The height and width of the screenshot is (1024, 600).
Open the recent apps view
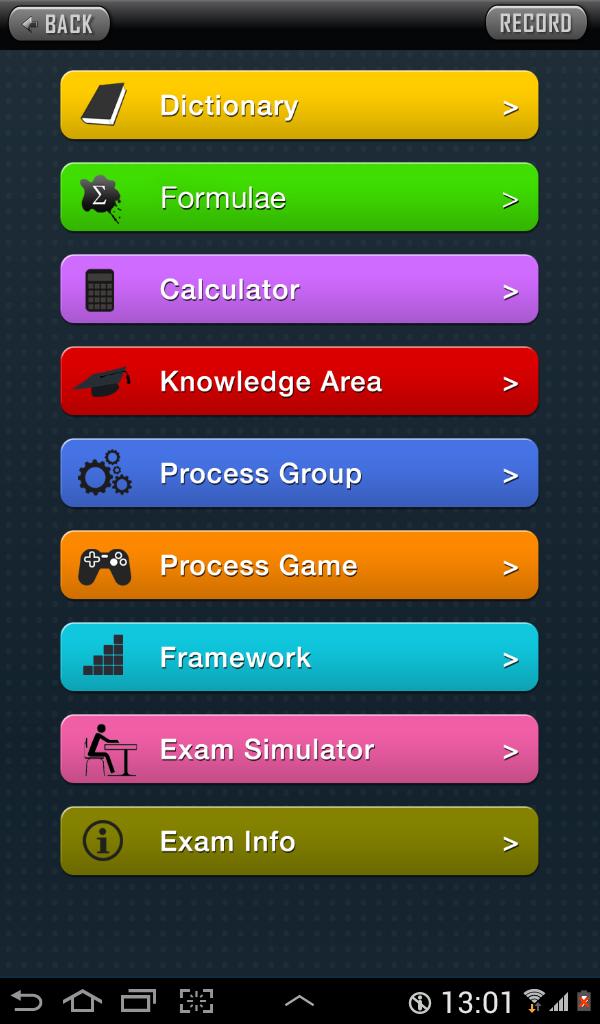click(x=138, y=1001)
